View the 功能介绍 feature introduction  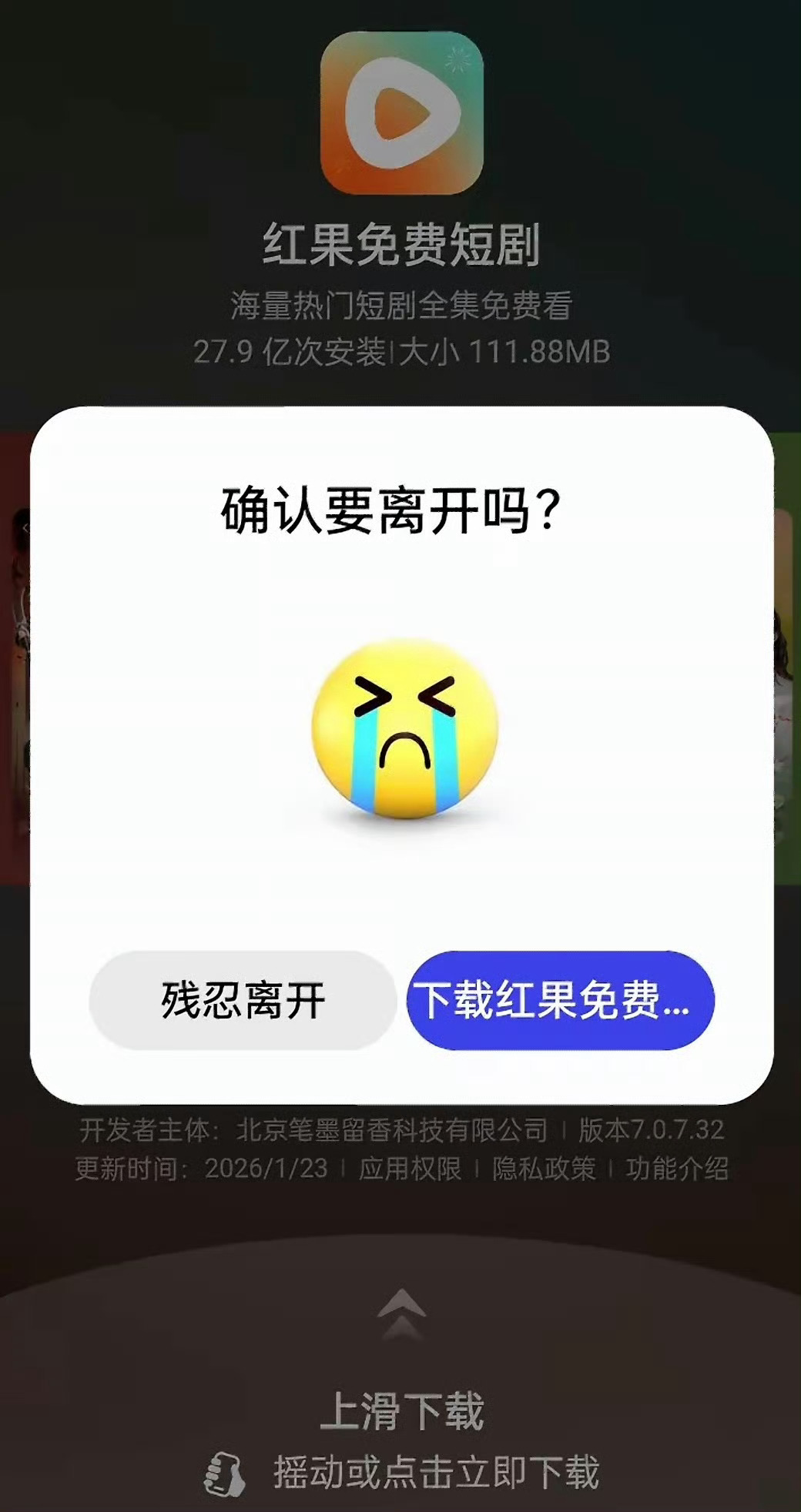(x=675, y=1167)
